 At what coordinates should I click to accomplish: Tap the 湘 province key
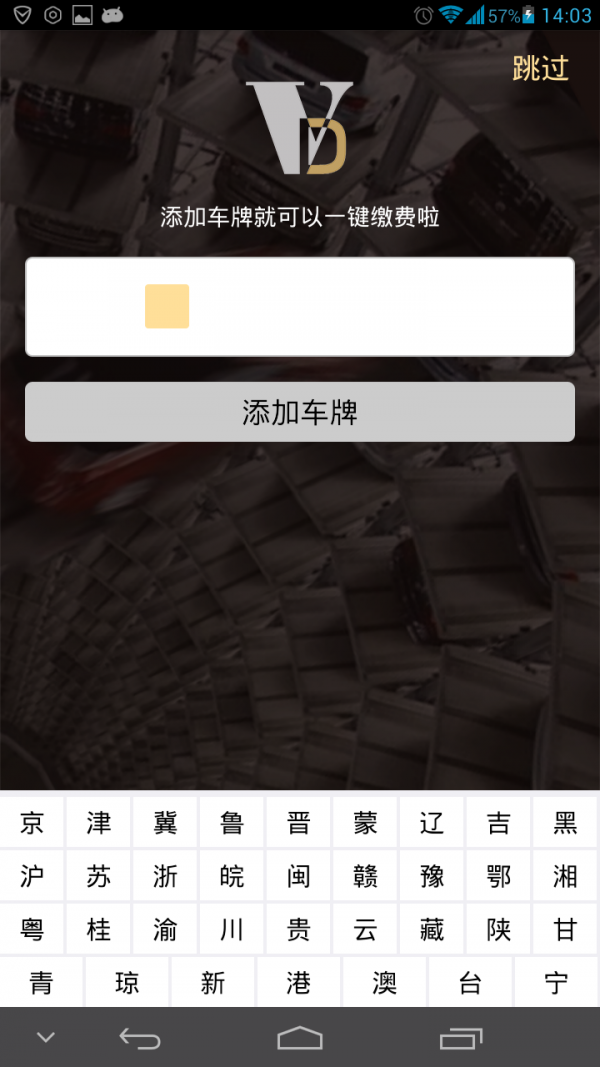(566, 877)
